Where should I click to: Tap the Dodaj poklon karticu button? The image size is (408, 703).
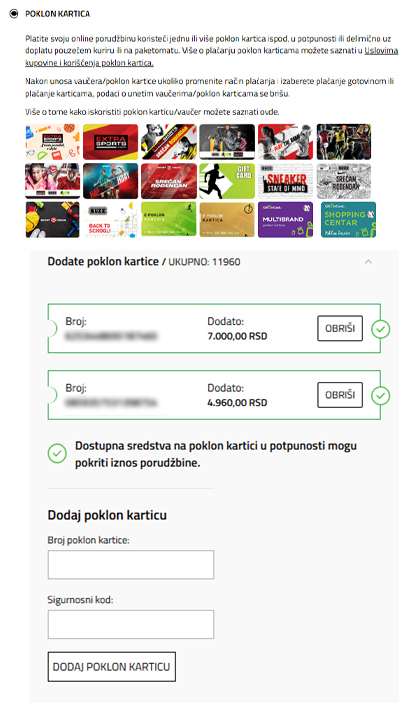(112, 667)
